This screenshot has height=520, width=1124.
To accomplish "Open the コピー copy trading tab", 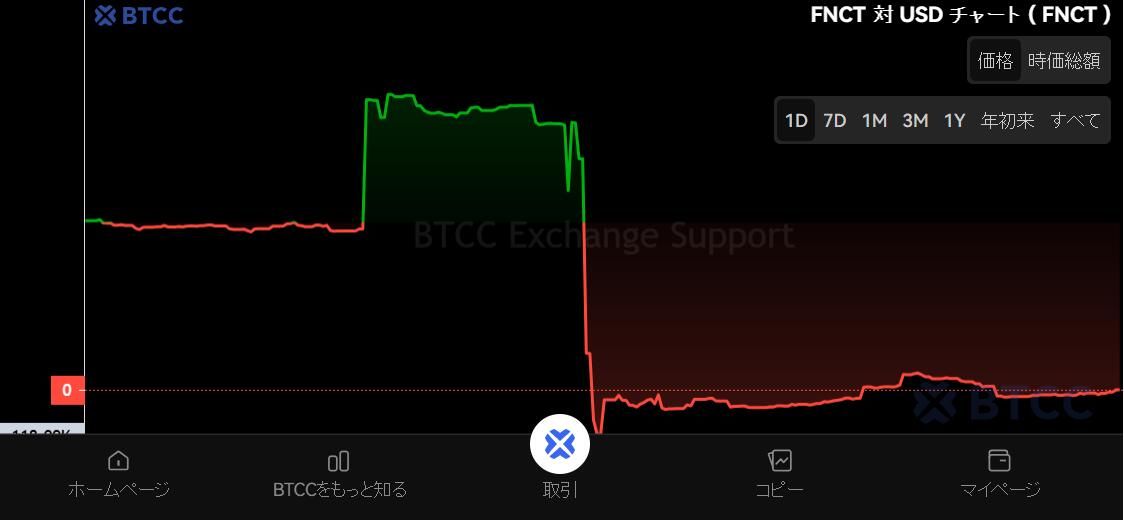I will [779, 473].
